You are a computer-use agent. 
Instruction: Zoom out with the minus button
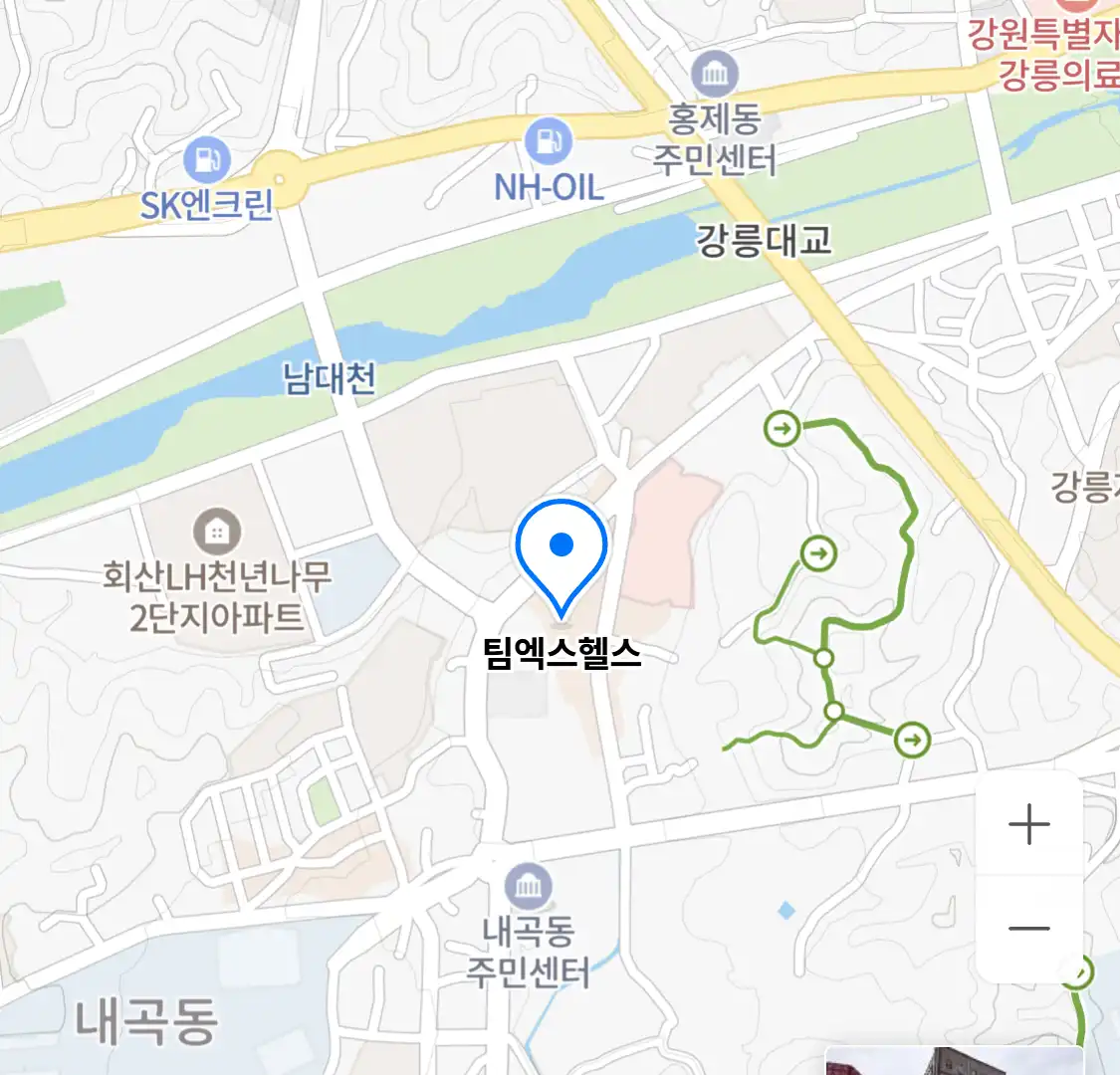coord(1028,929)
